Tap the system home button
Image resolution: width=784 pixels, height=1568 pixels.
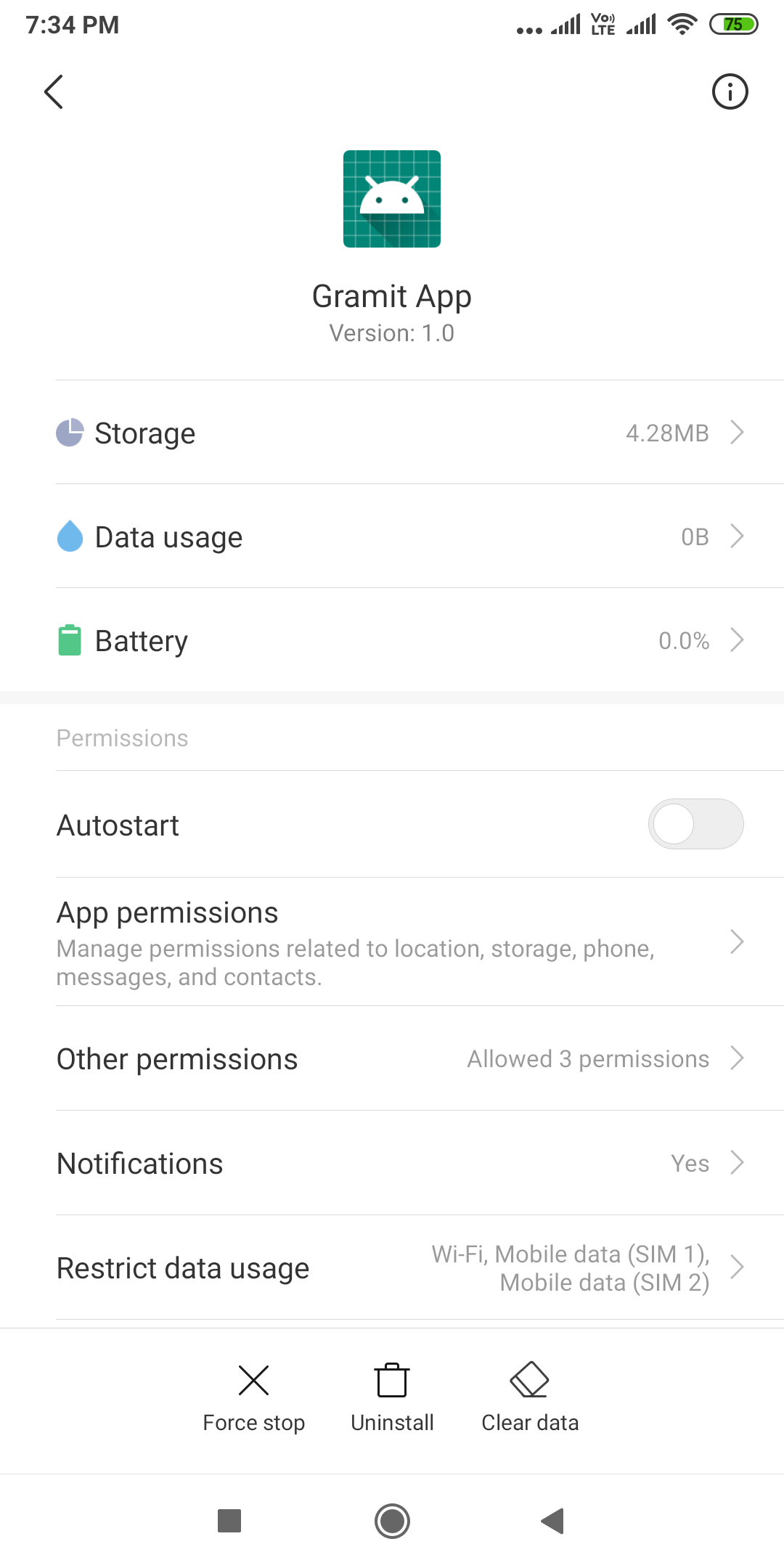392,1521
